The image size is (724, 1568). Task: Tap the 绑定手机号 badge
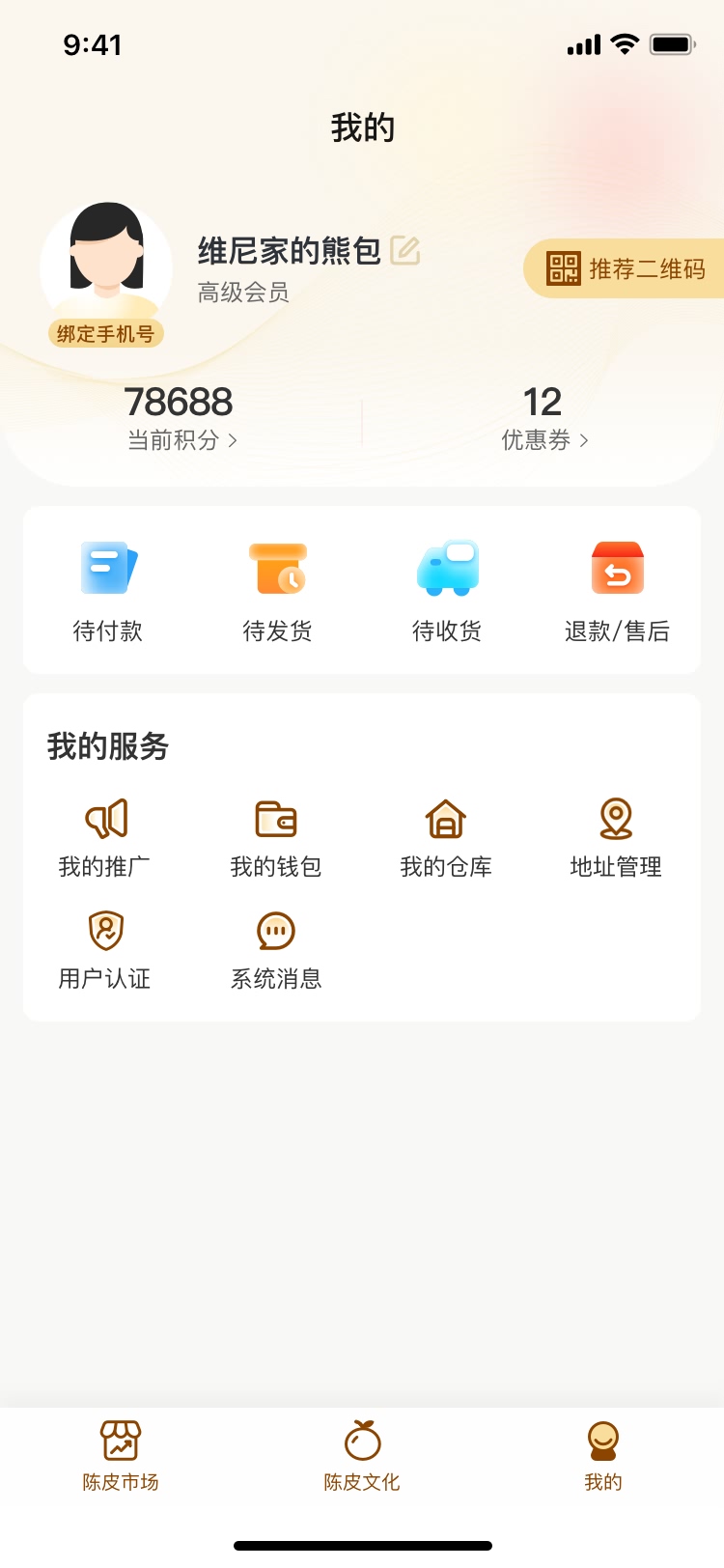point(105,334)
